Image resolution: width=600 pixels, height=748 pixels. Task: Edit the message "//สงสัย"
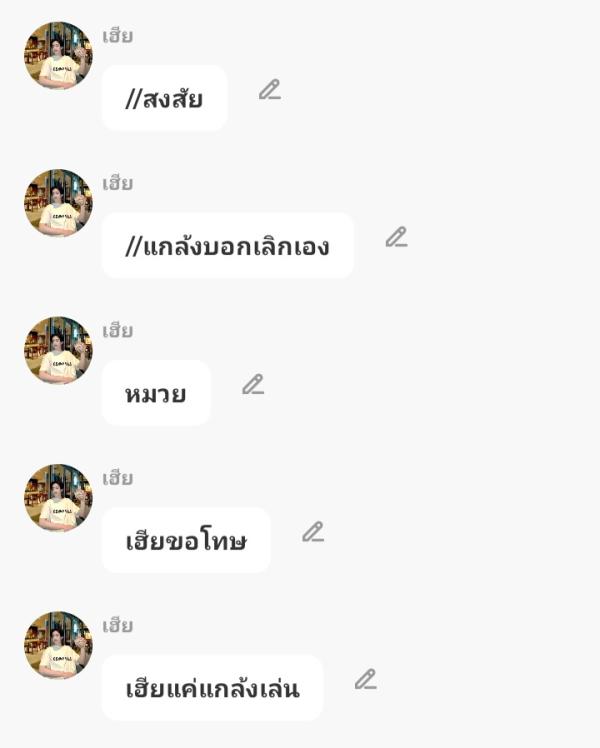269,90
